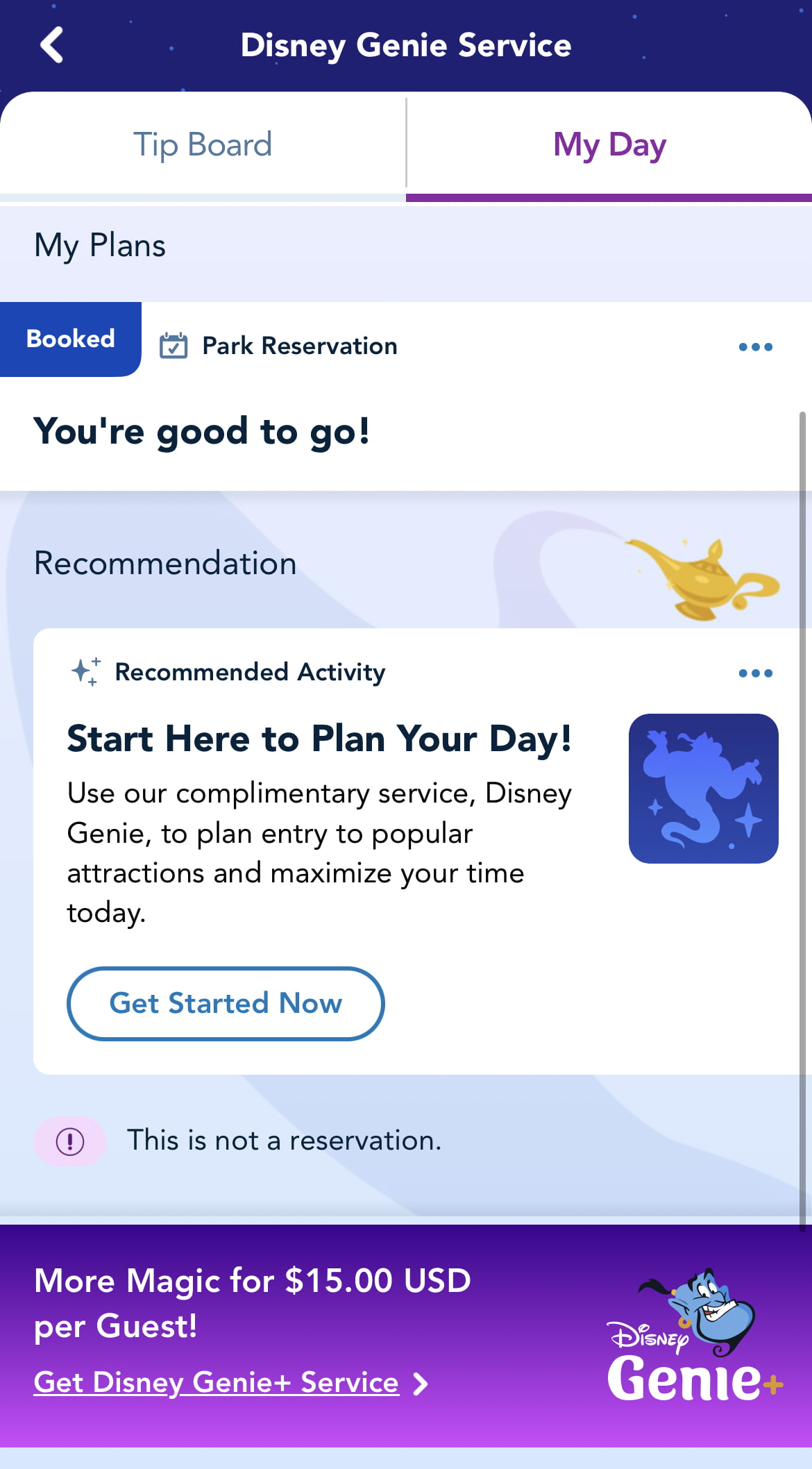Tap the My Plans section header
Viewport: 812px width, 1469px height.
[x=100, y=244]
